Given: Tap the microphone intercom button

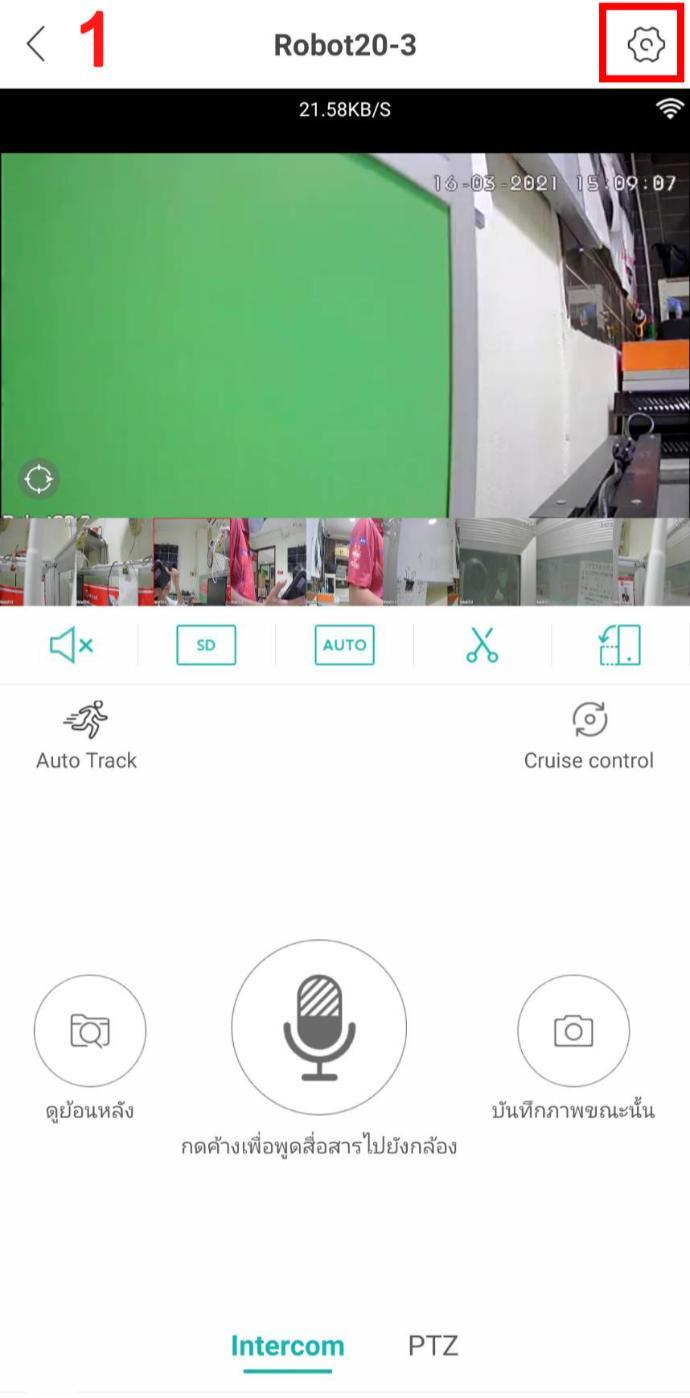Looking at the screenshot, I should click(x=319, y=1027).
